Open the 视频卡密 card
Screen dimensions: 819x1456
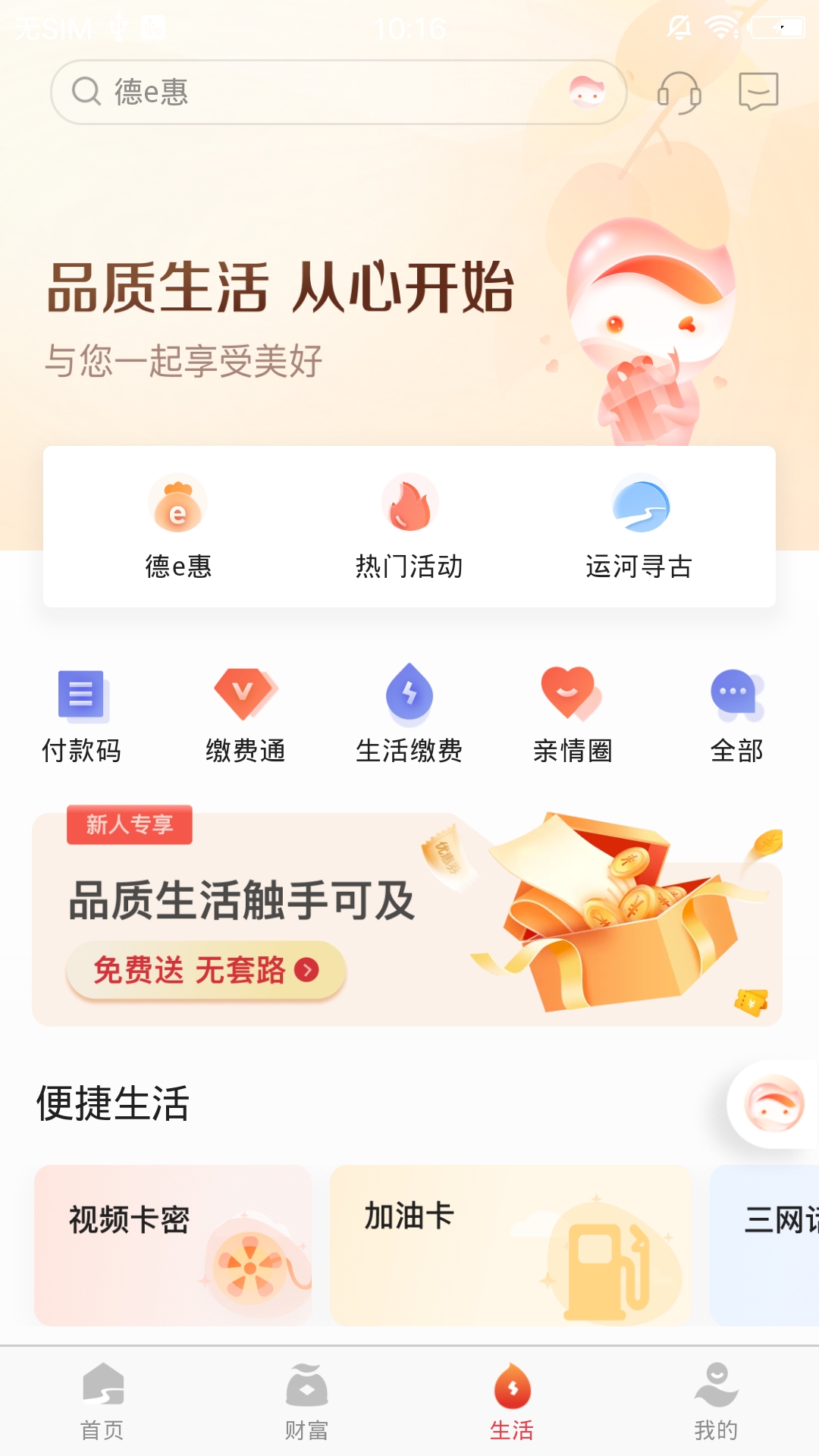point(172,1244)
